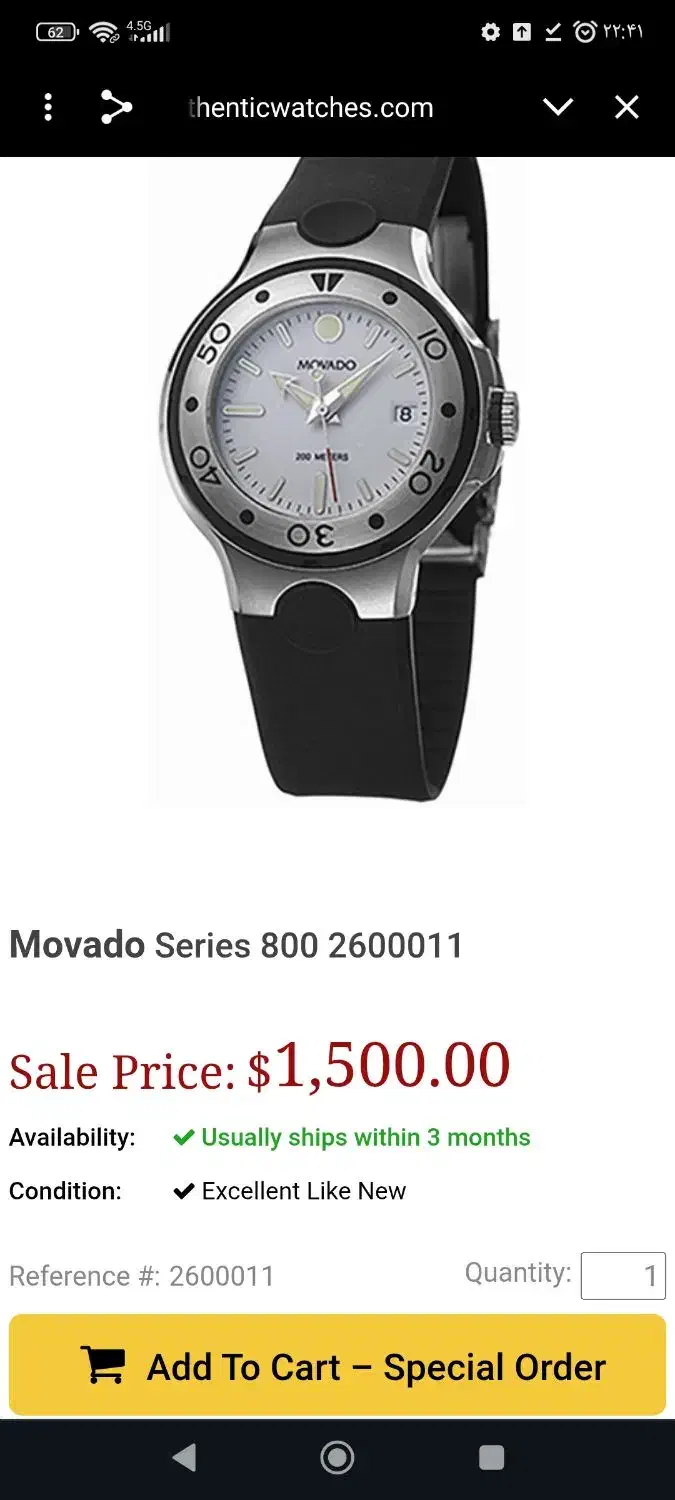Image resolution: width=675 pixels, height=1500 pixels.
Task: Share this page via share icon
Action: click(x=116, y=107)
